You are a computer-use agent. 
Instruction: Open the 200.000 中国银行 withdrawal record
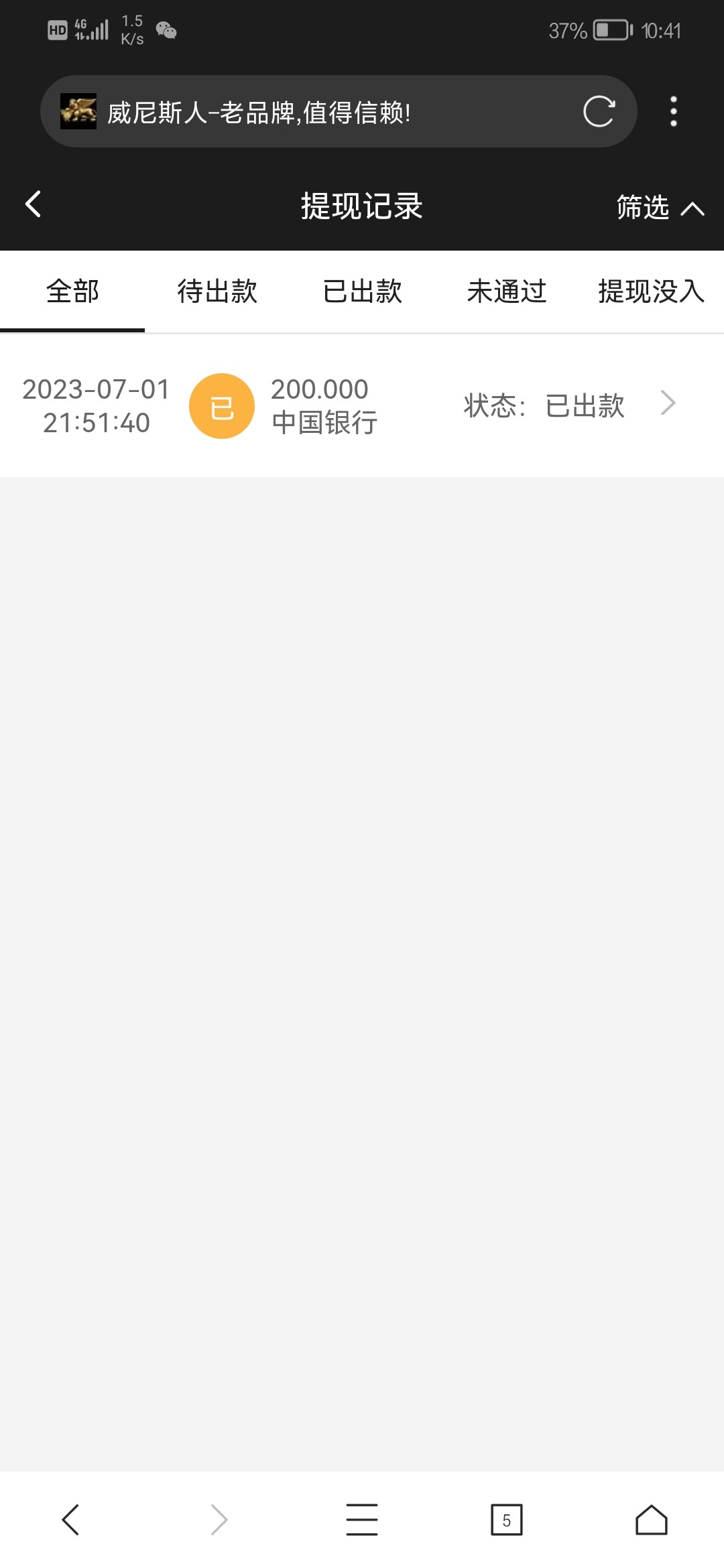pyautogui.click(x=362, y=405)
